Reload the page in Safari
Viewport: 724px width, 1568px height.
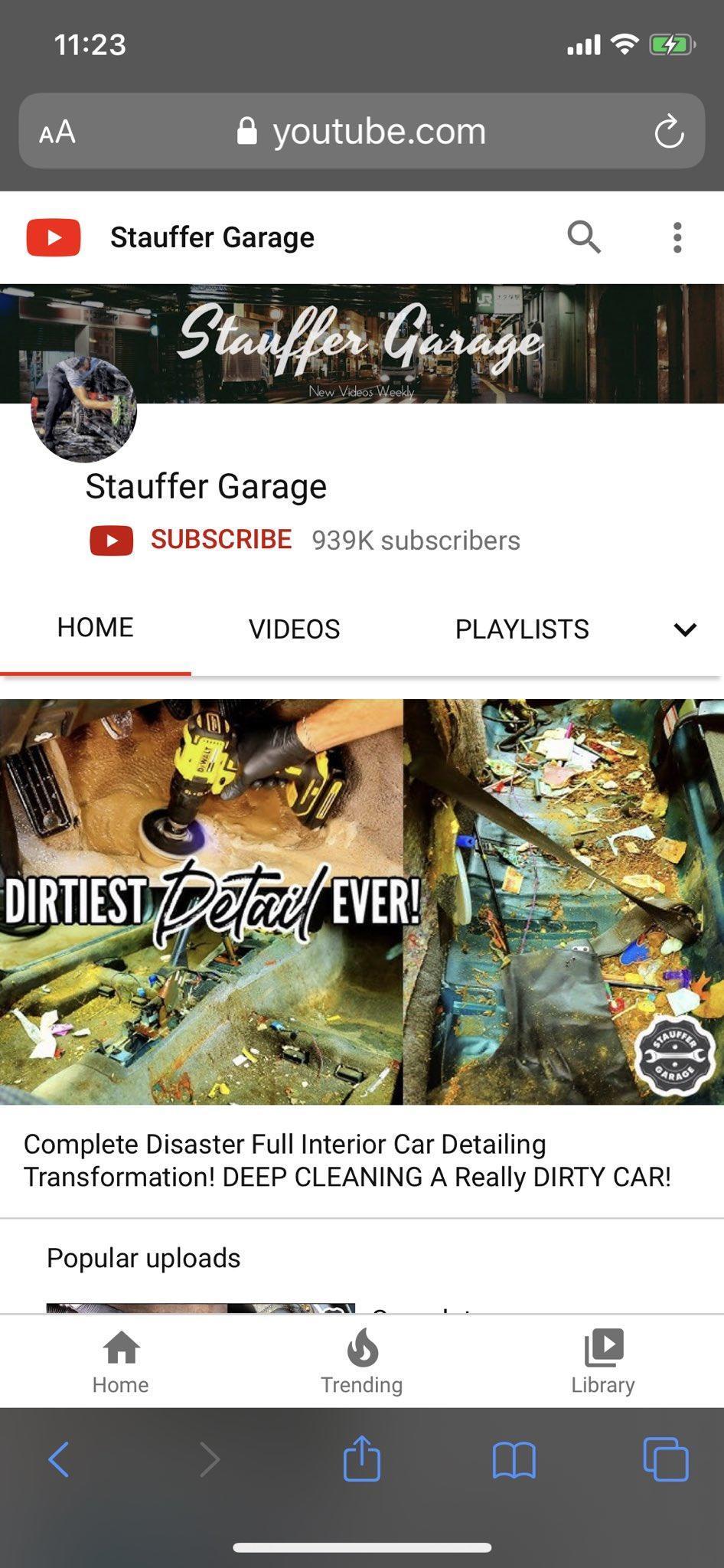668,131
